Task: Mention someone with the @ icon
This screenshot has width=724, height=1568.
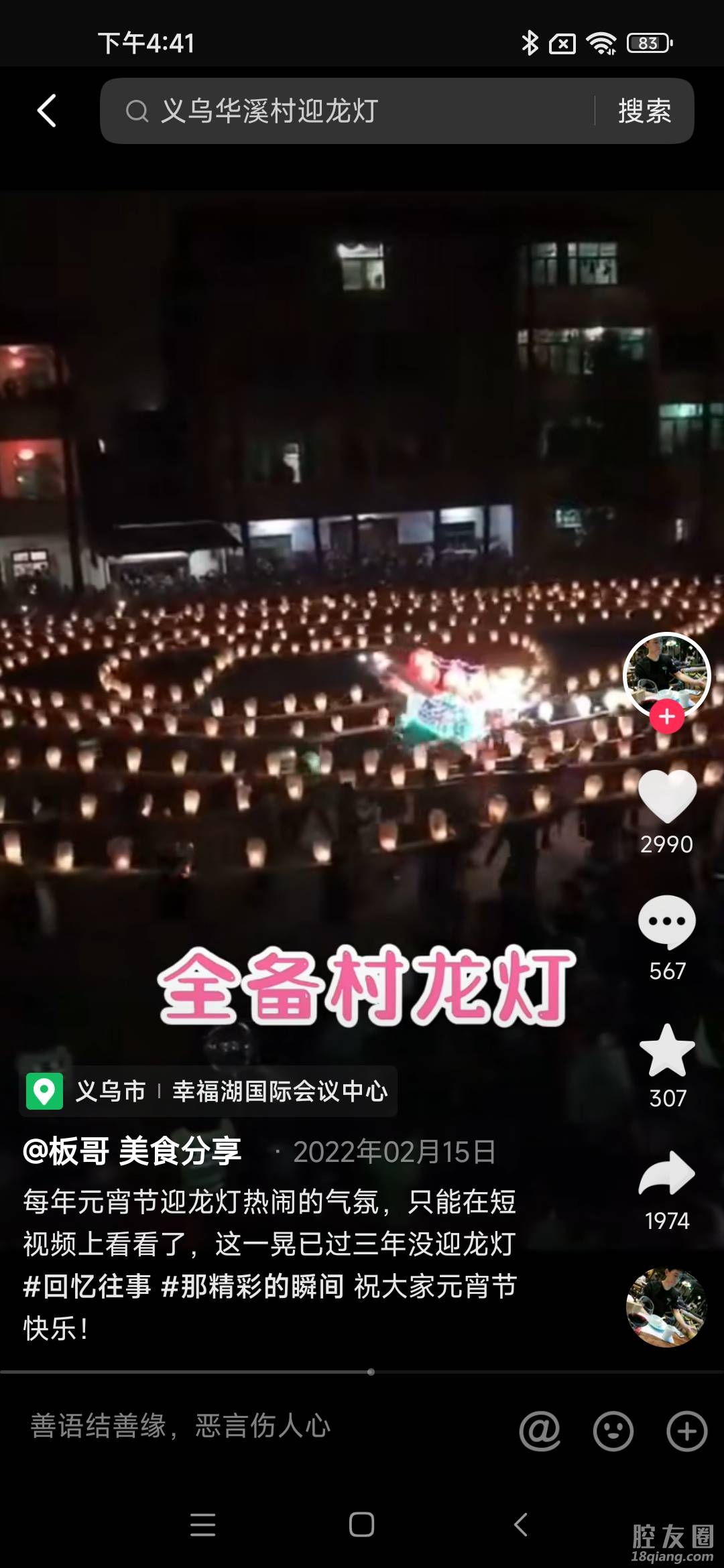Action: click(x=540, y=1431)
